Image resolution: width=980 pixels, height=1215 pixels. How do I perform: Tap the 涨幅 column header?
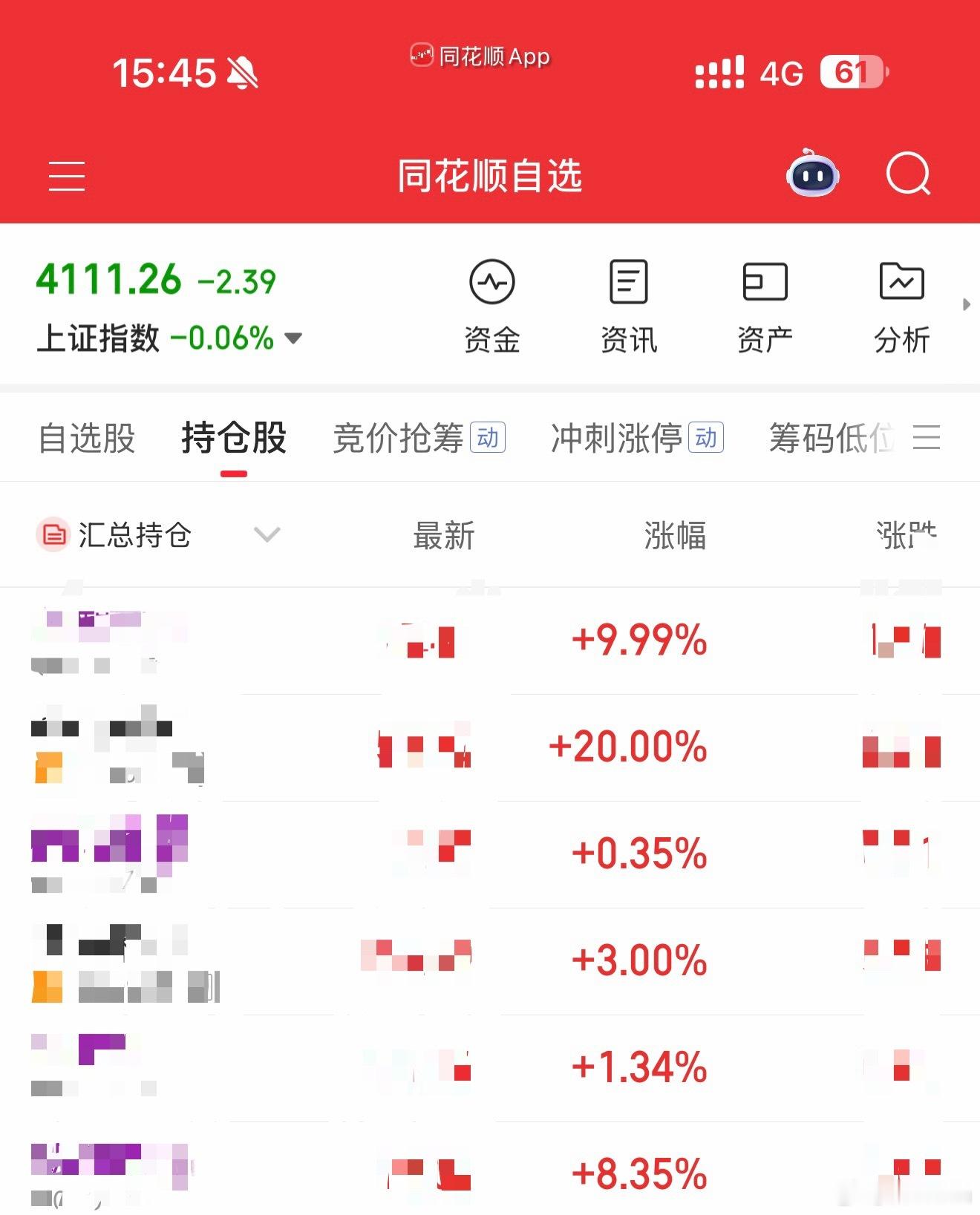click(674, 534)
